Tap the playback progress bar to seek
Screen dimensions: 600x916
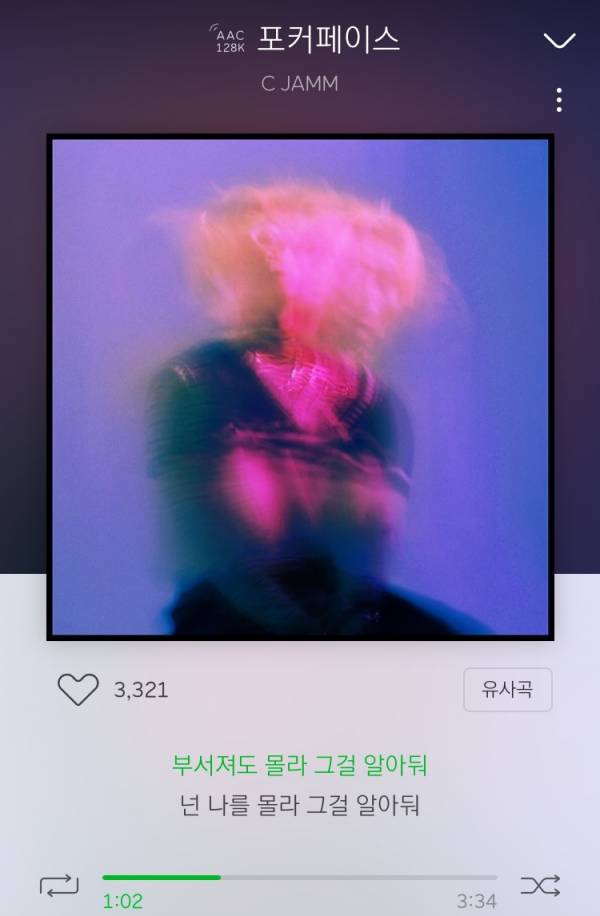pyautogui.click(x=300, y=878)
